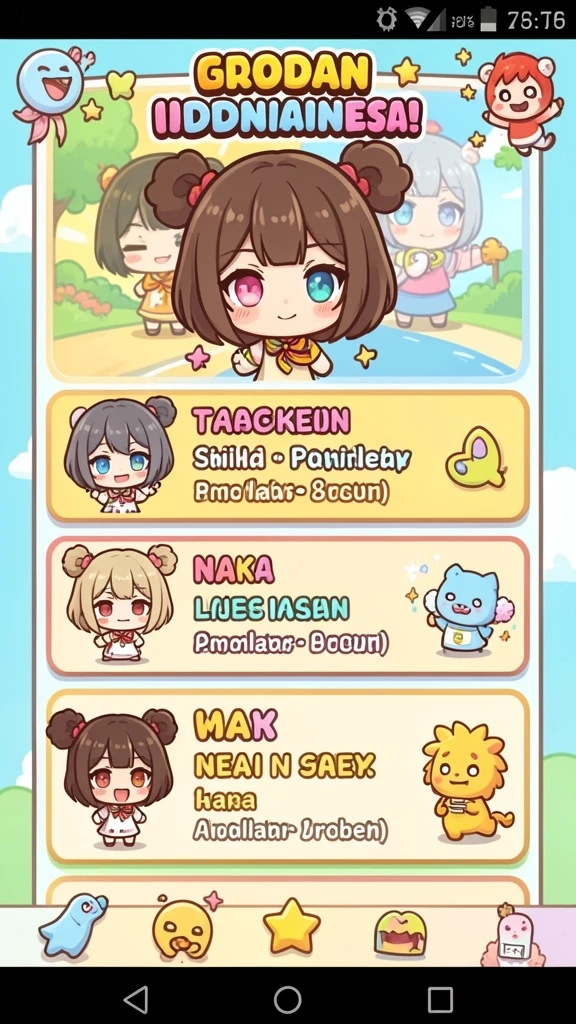Switch to the yellow duck face tab

tap(182, 930)
